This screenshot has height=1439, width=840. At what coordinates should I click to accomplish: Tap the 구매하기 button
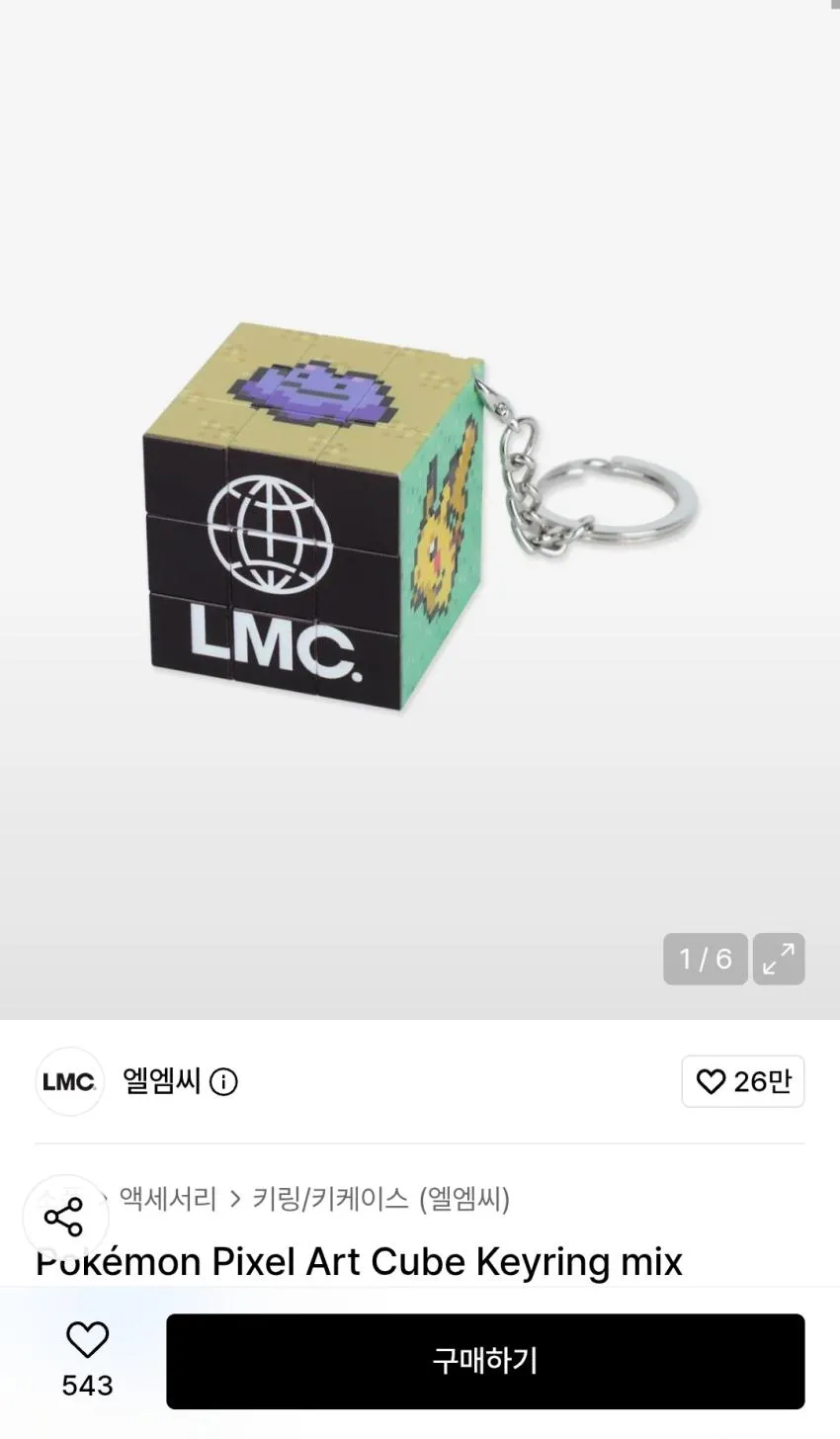(x=485, y=1361)
